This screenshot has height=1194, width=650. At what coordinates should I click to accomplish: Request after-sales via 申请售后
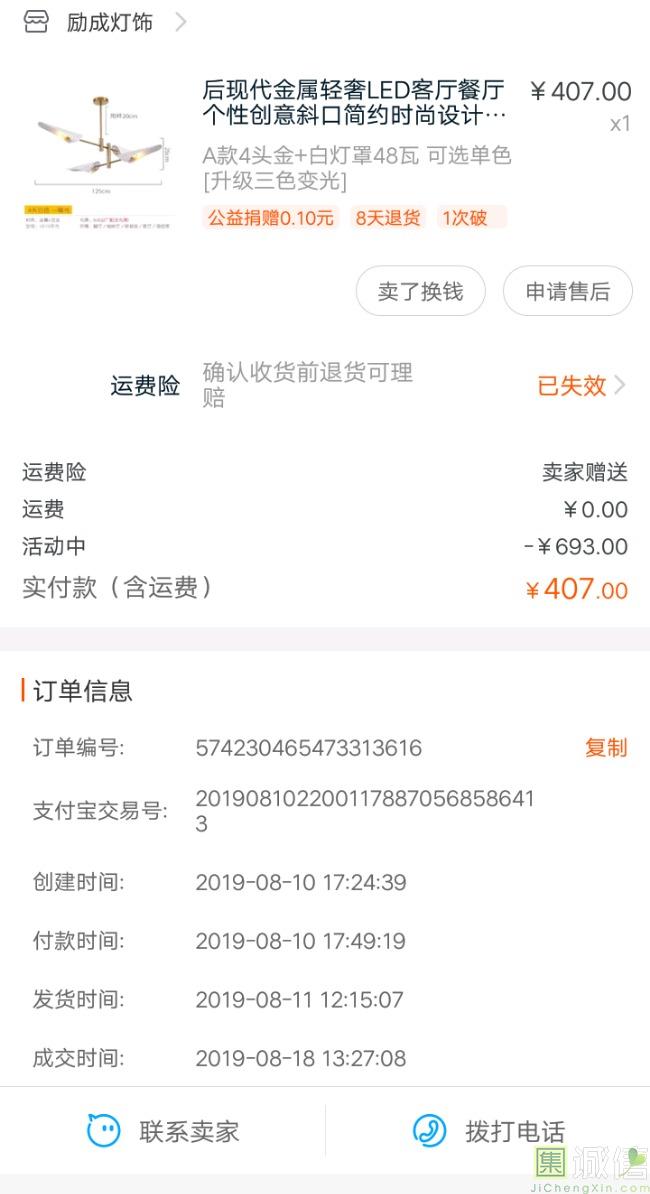click(567, 291)
